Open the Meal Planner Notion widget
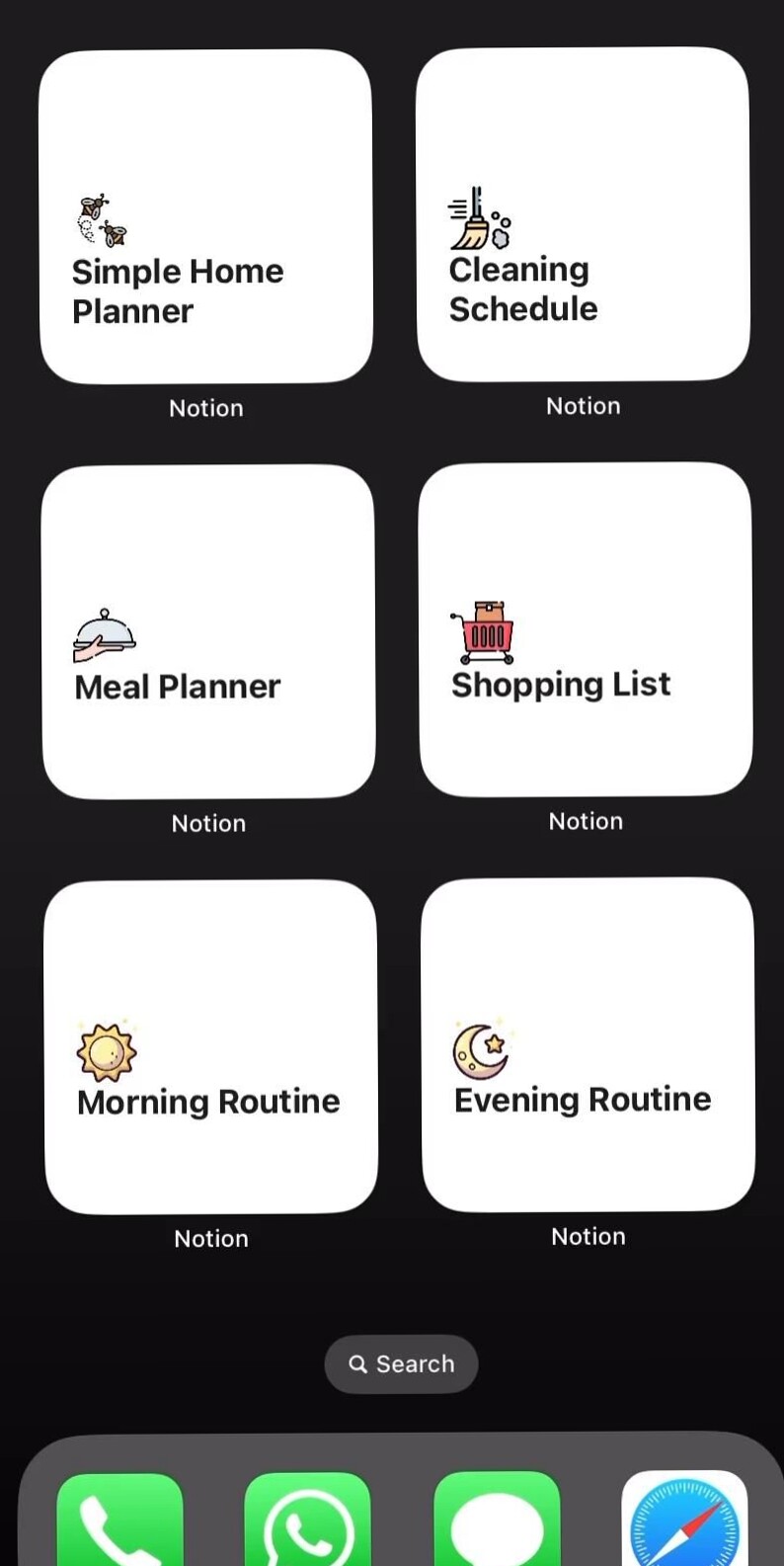Image resolution: width=784 pixels, height=1566 pixels. click(208, 629)
